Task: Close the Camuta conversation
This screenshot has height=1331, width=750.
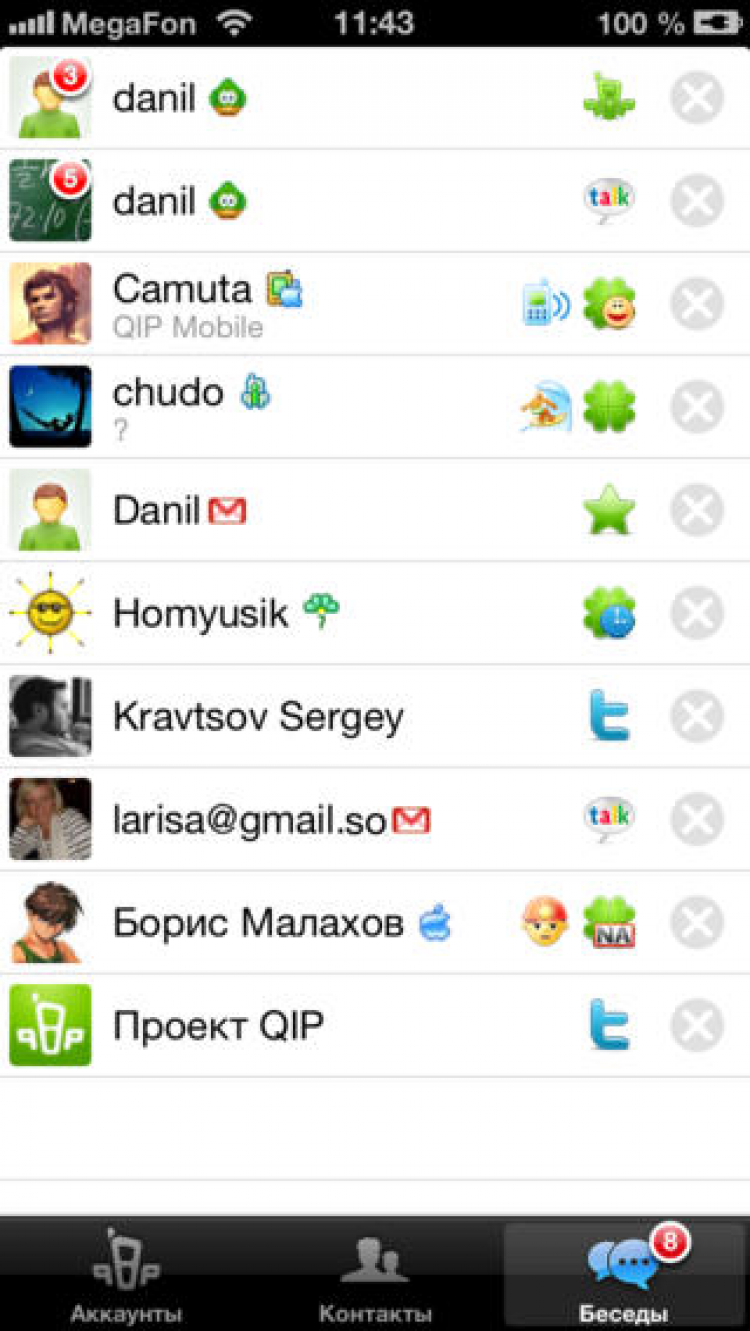Action: pos(697,304)
